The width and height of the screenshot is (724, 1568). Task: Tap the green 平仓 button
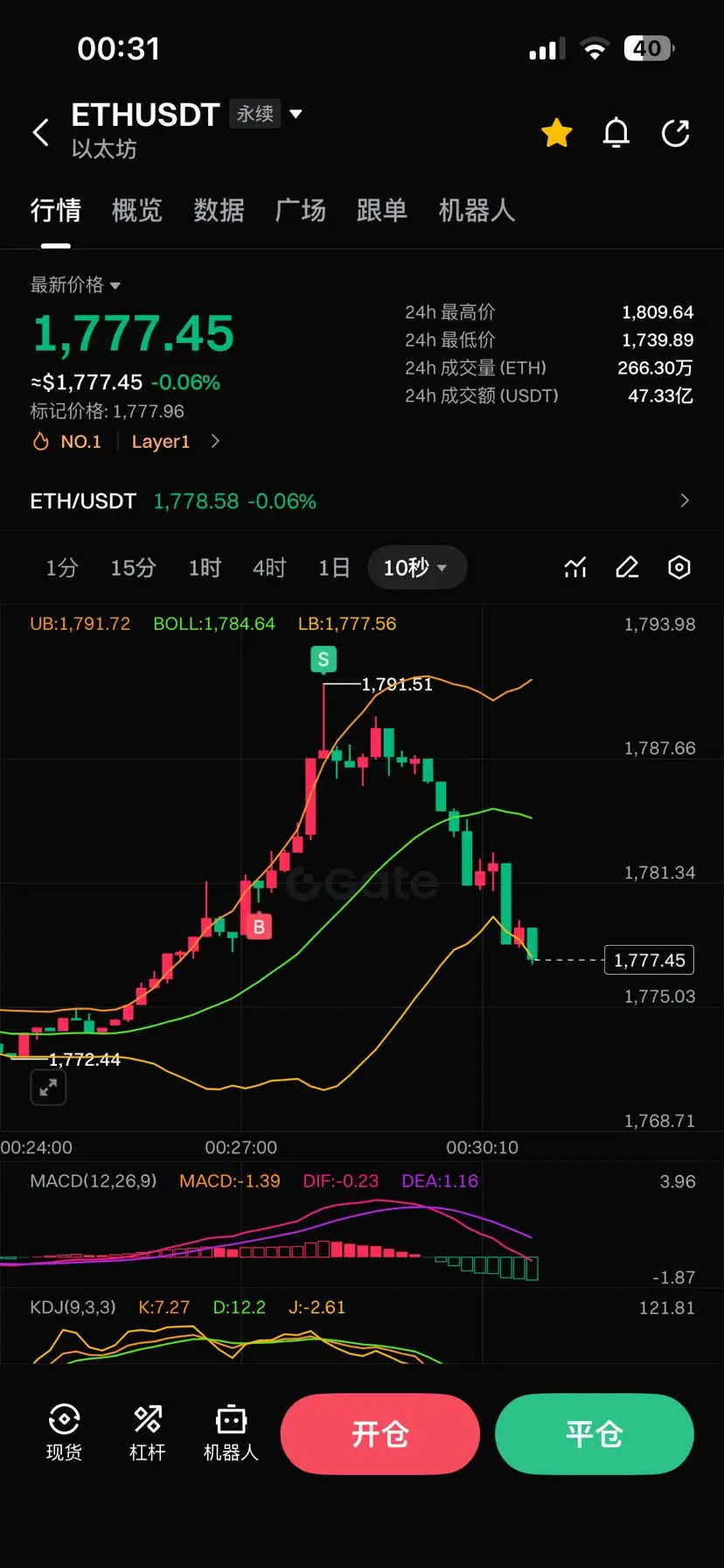point(595,1434)
